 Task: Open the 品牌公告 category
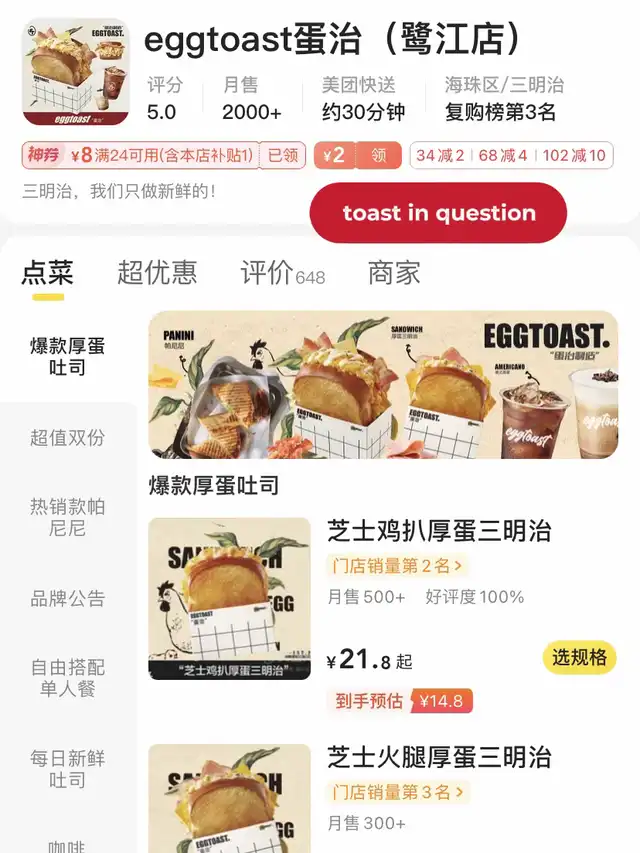67,599
